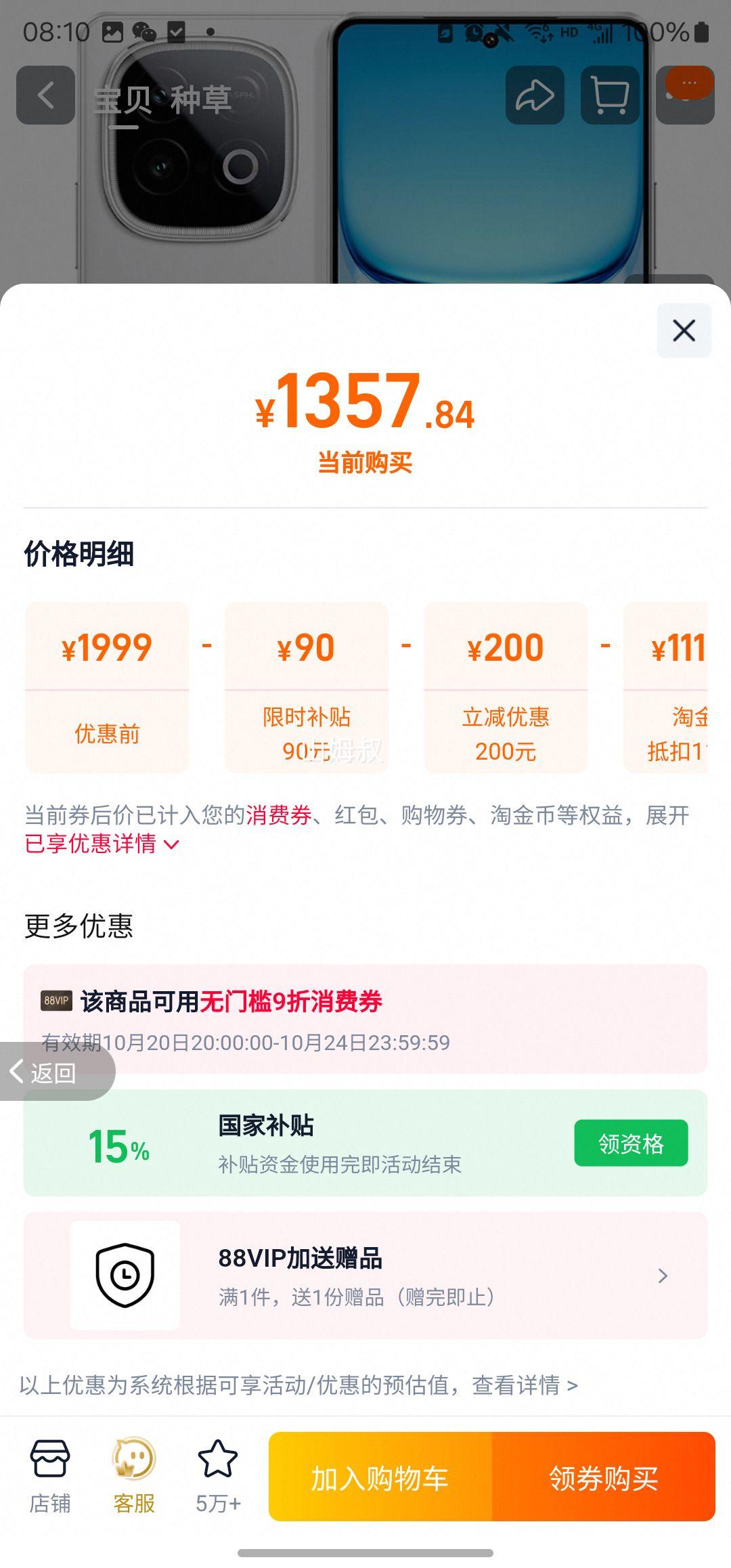Open 查看详情 for the estimated discounts
Image resolution: width=731 pixels, height=1568 pixels.
click(525, 1385)
